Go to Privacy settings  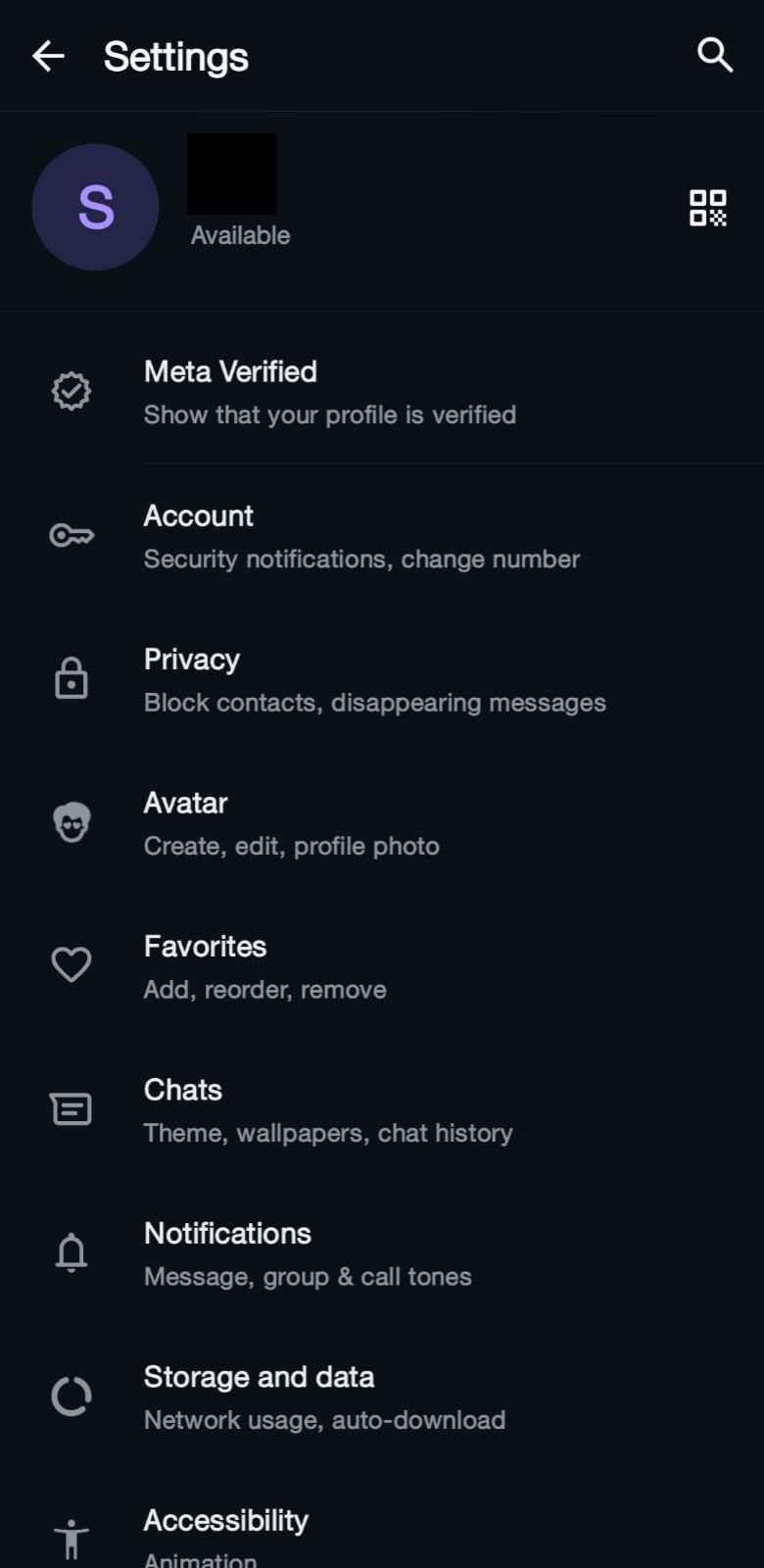click(374, 680)
